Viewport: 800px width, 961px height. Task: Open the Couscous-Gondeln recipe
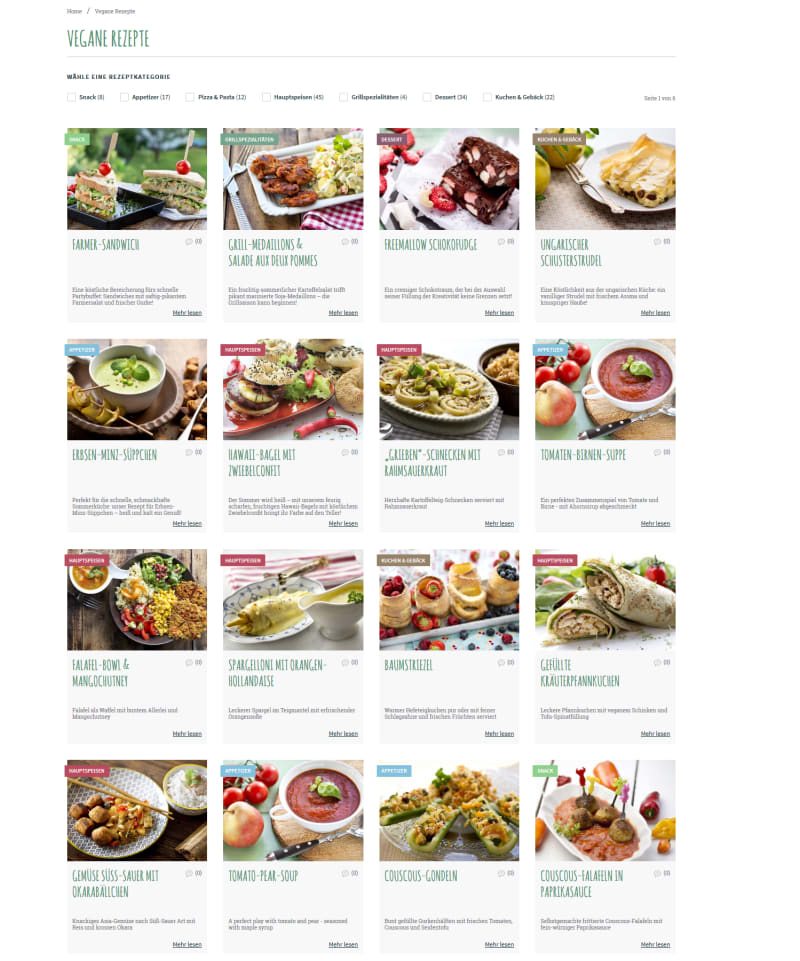point(421,875)
